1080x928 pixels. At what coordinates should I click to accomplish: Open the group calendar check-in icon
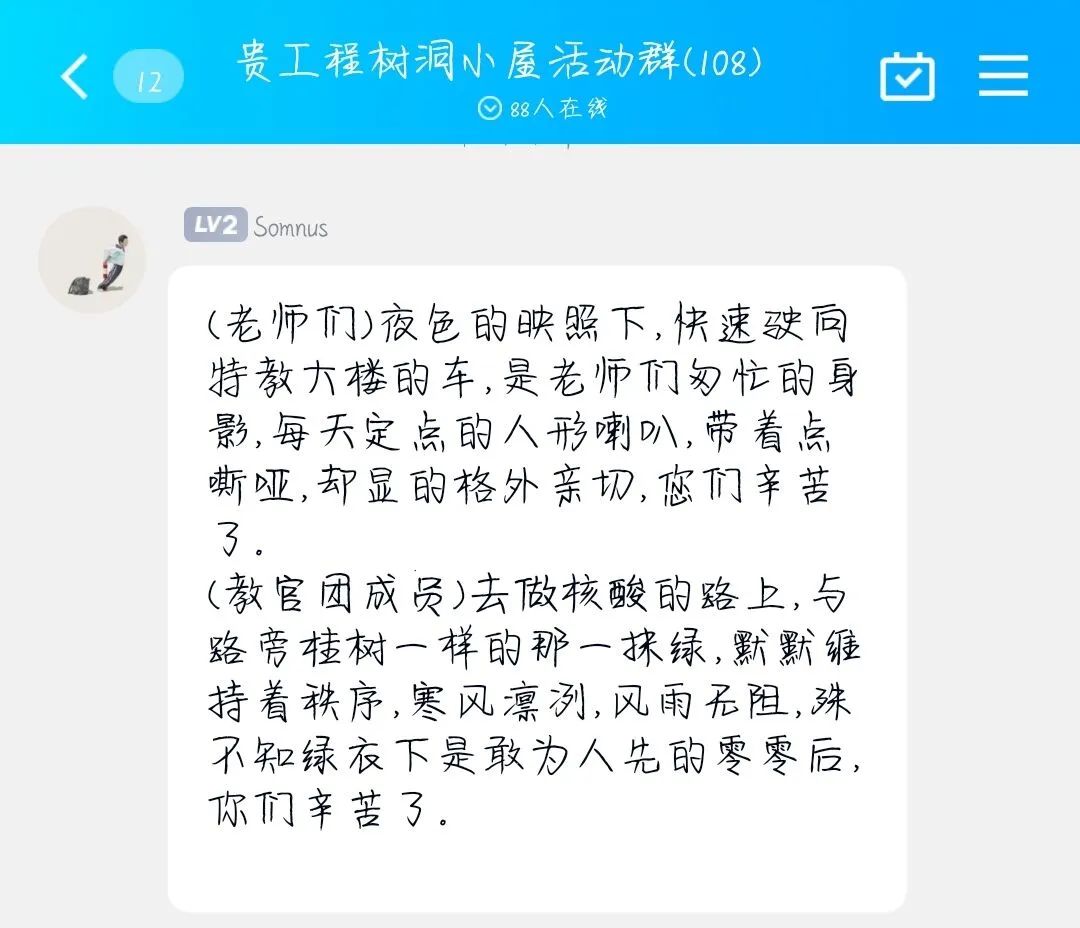tap(907, 76)
